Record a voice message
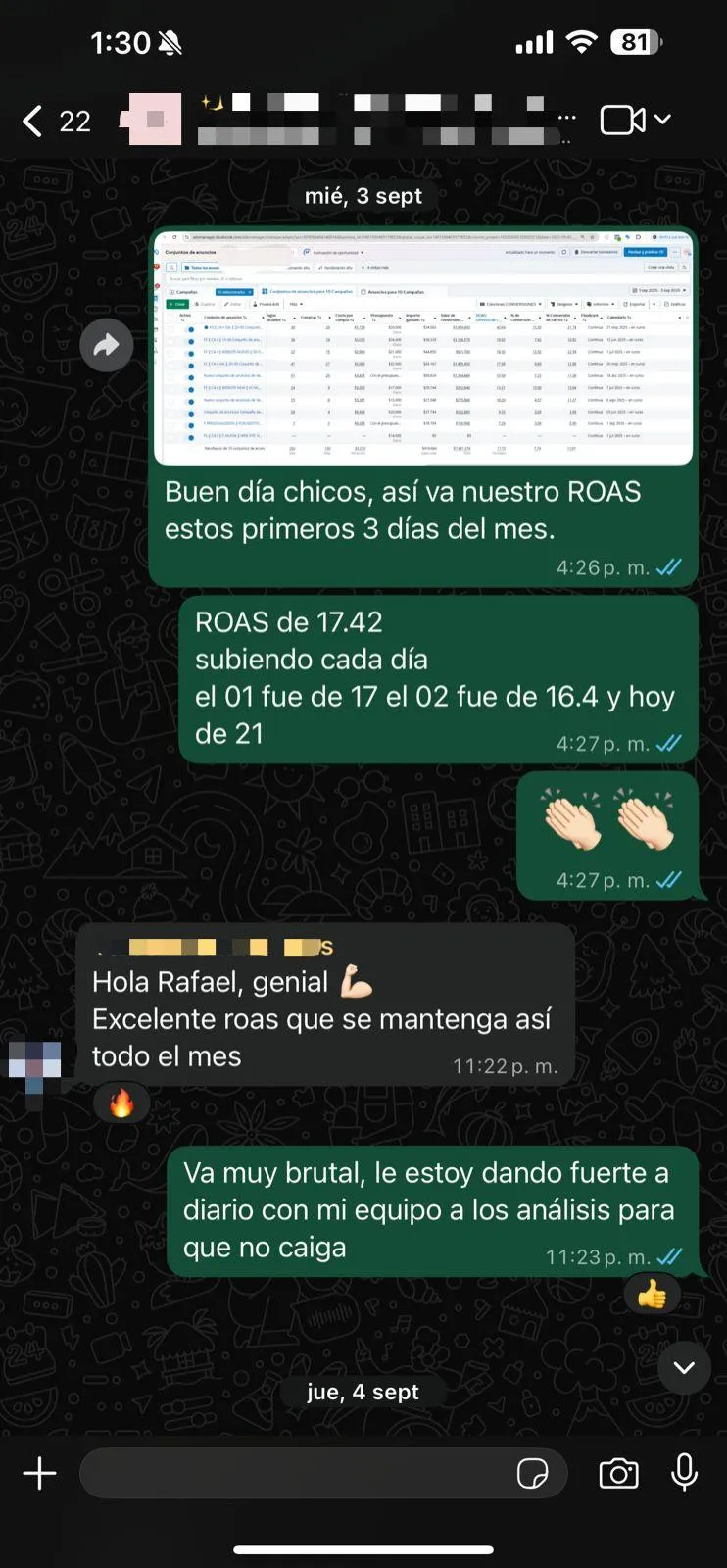The height and width of the screenshot is (1568, 727). click(x=684, y=1472)
